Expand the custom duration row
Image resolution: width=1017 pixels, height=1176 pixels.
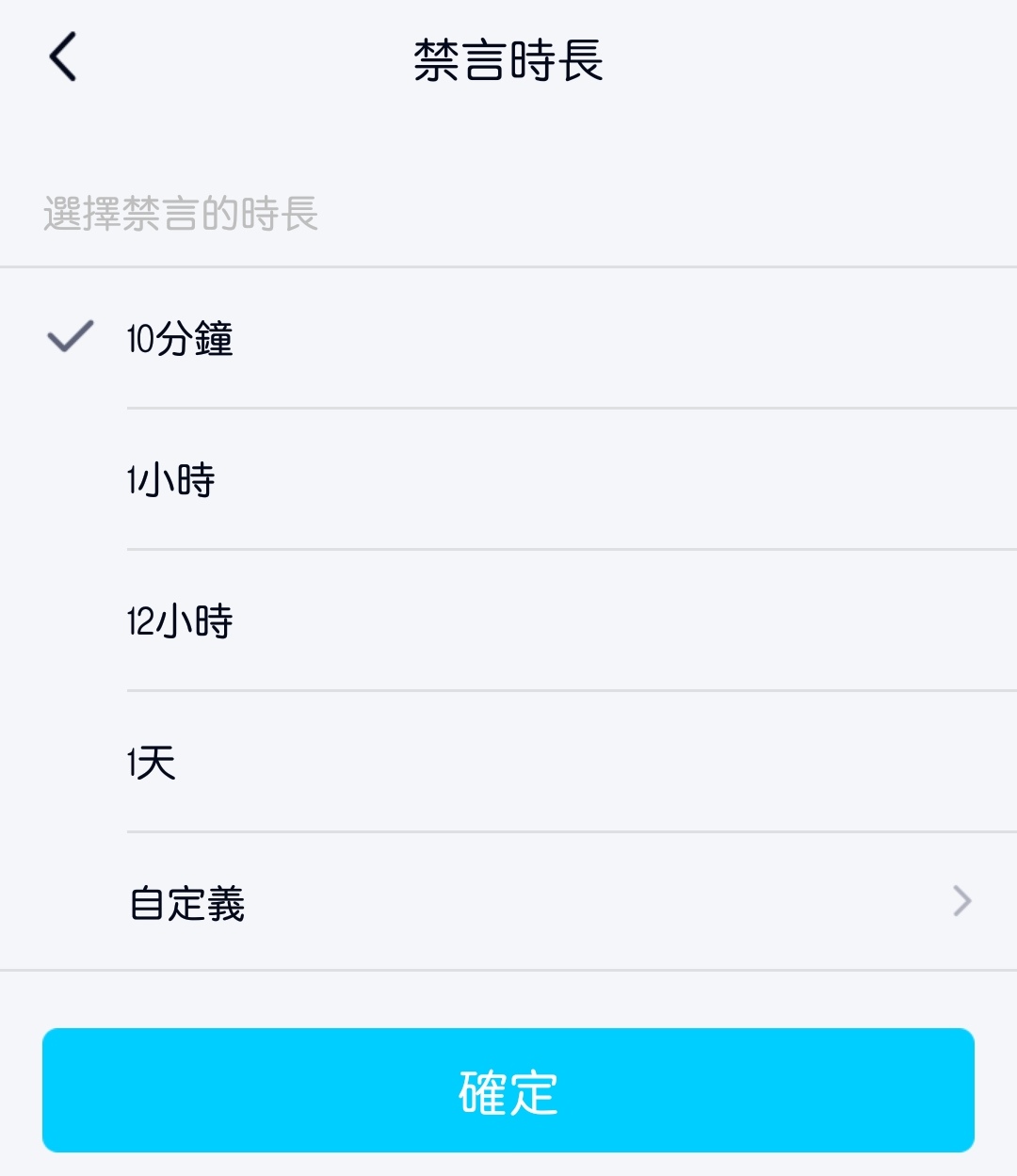508,902
